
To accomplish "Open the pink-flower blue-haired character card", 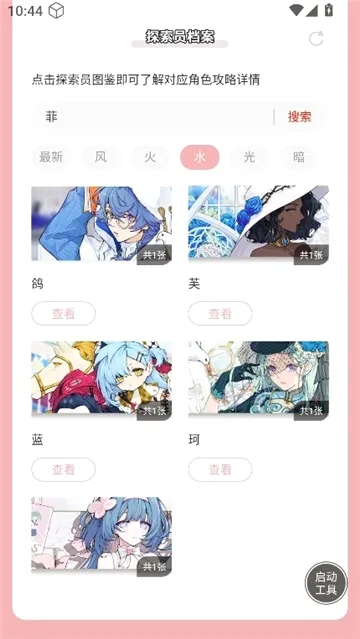I will [102, 536].
